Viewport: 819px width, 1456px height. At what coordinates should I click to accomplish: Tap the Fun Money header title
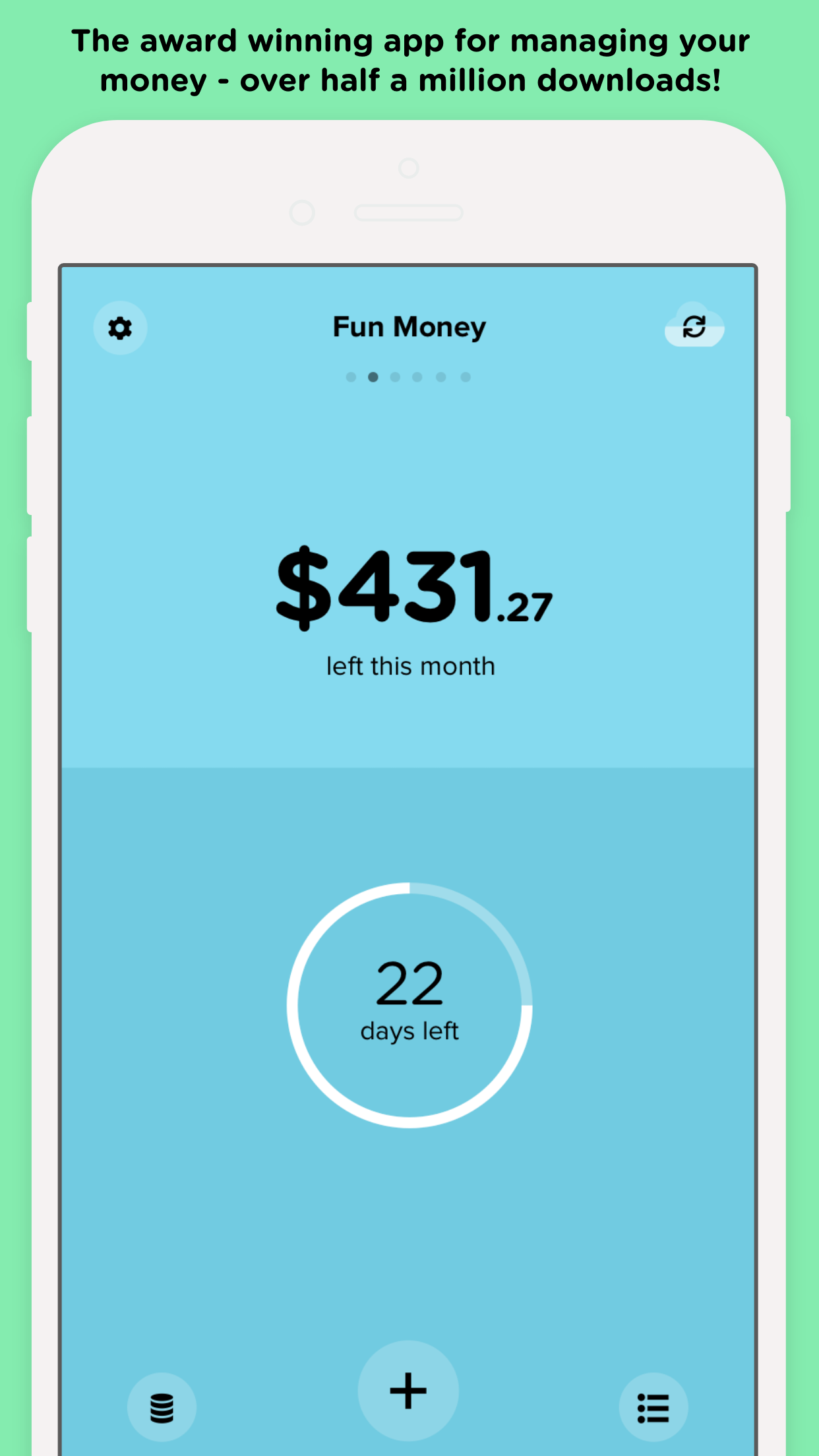(409, 326)
